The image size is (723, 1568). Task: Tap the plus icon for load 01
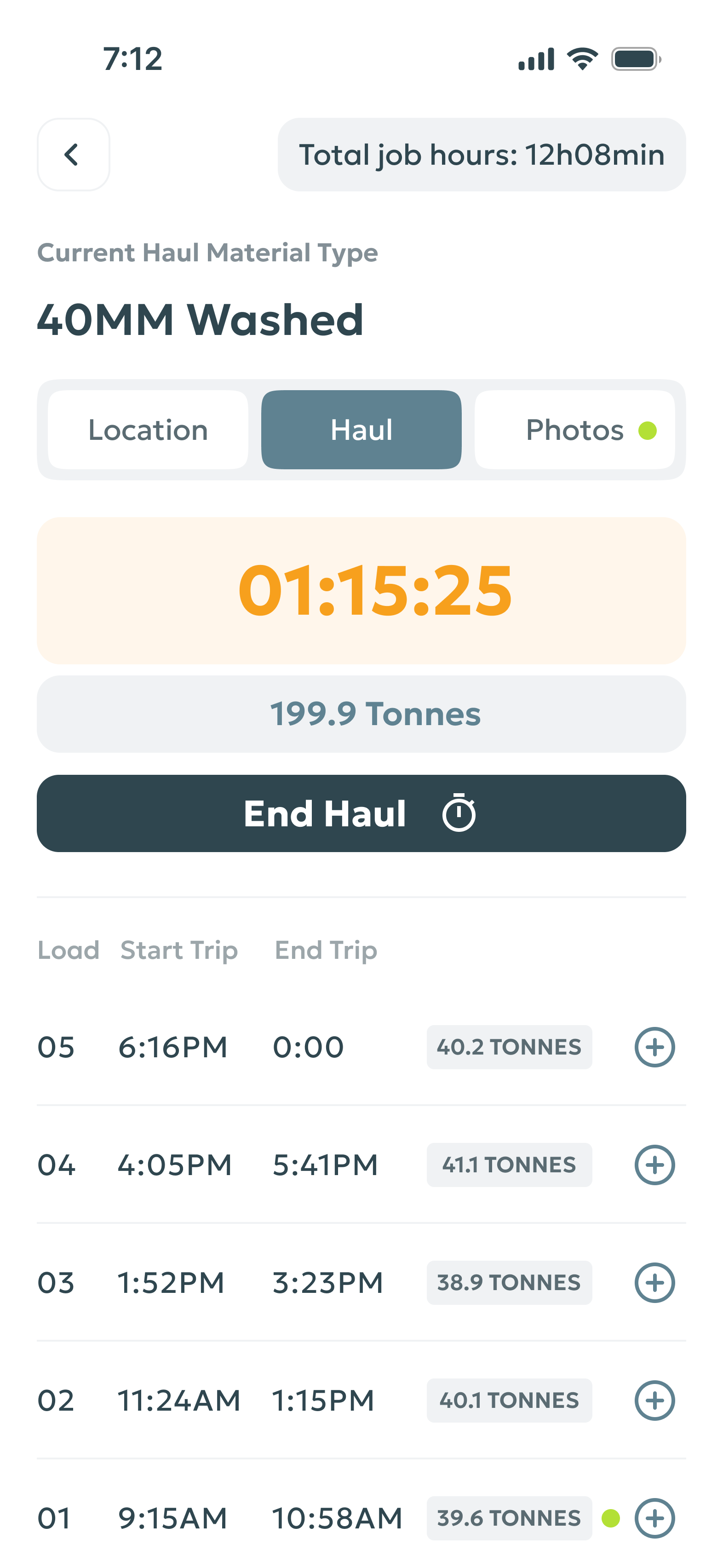pyautogui.click(x=655, y=1518)
